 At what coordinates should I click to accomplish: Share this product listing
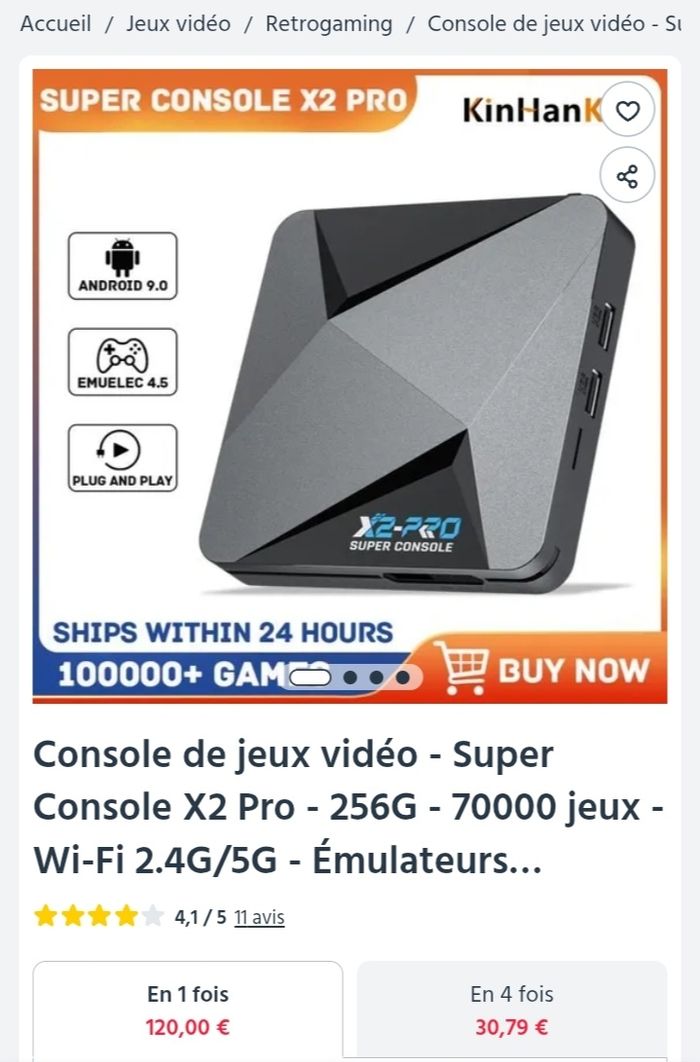(627, 177)
